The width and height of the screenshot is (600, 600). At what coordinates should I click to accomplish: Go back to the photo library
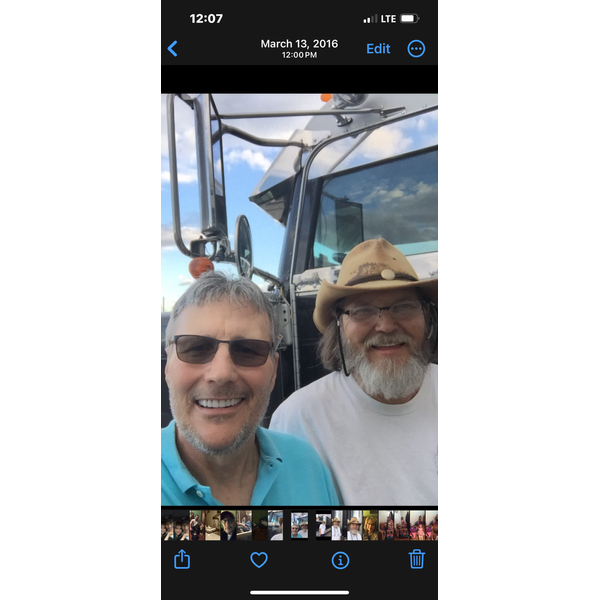point(172,48)
